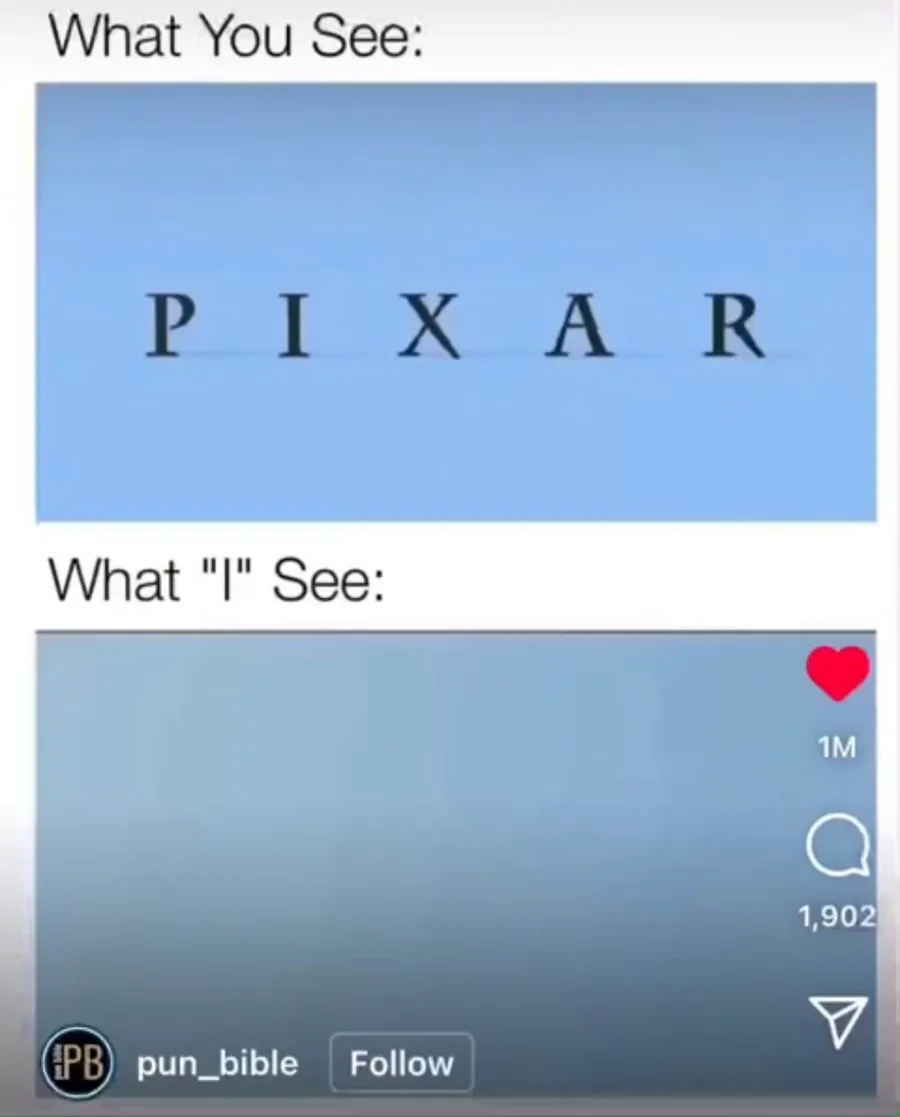Share the reel via paper plane icon
The image size is (900, 1117).
[x=838, y=1022]
